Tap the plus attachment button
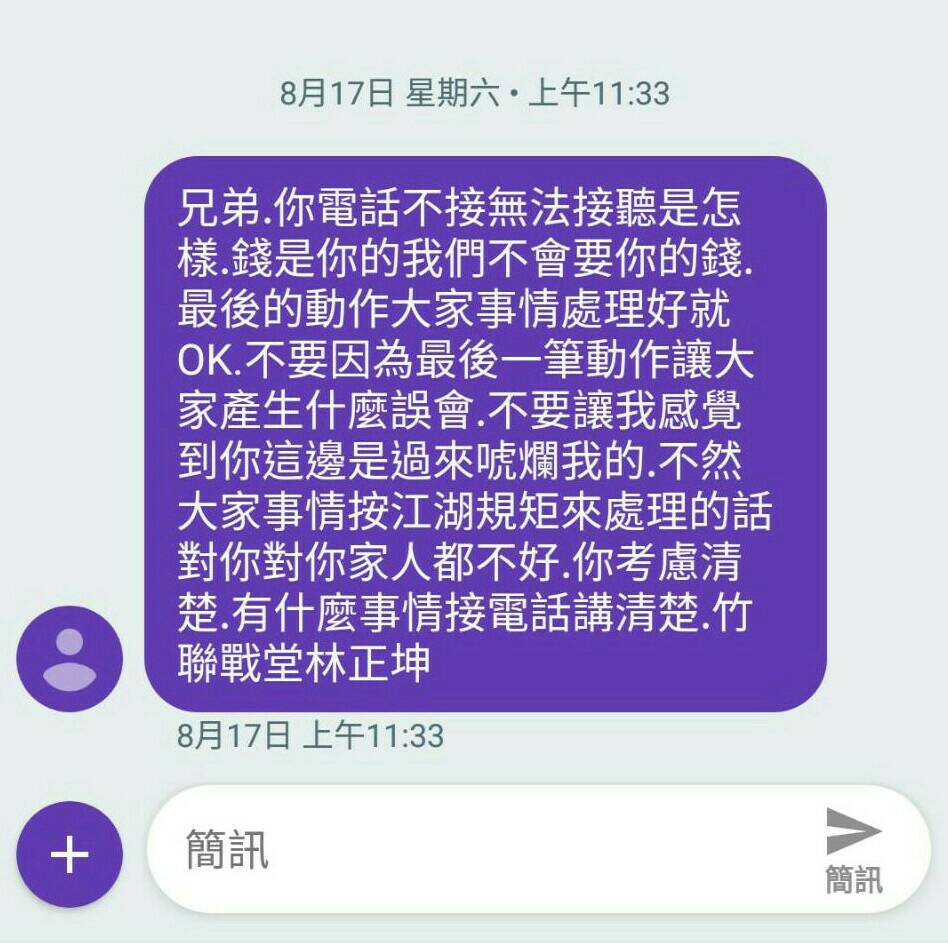948x943 pixels. click(69, 854)
